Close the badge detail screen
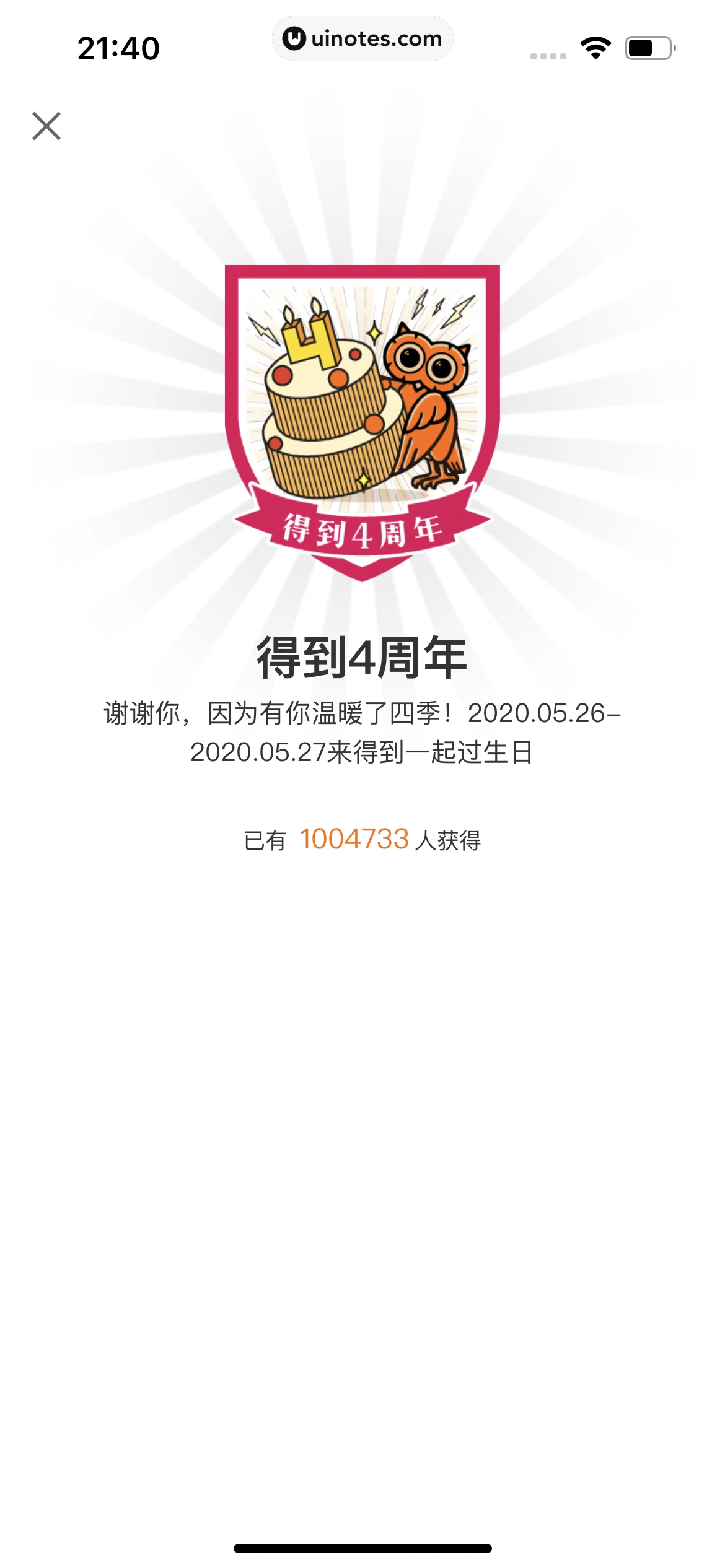This screenshot has height=1568, width=725. [46, 126]
